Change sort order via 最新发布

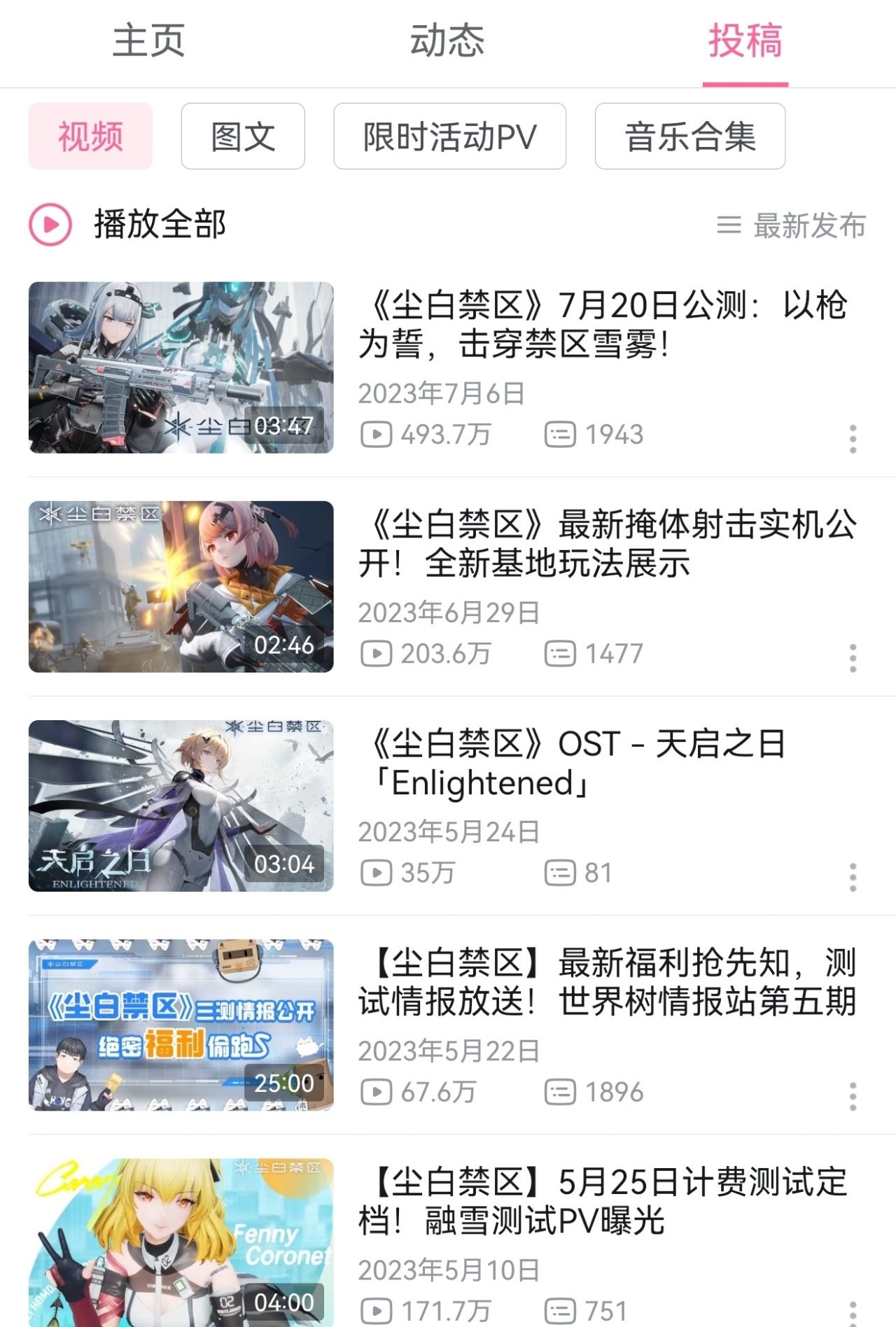(x=792, y=225)
